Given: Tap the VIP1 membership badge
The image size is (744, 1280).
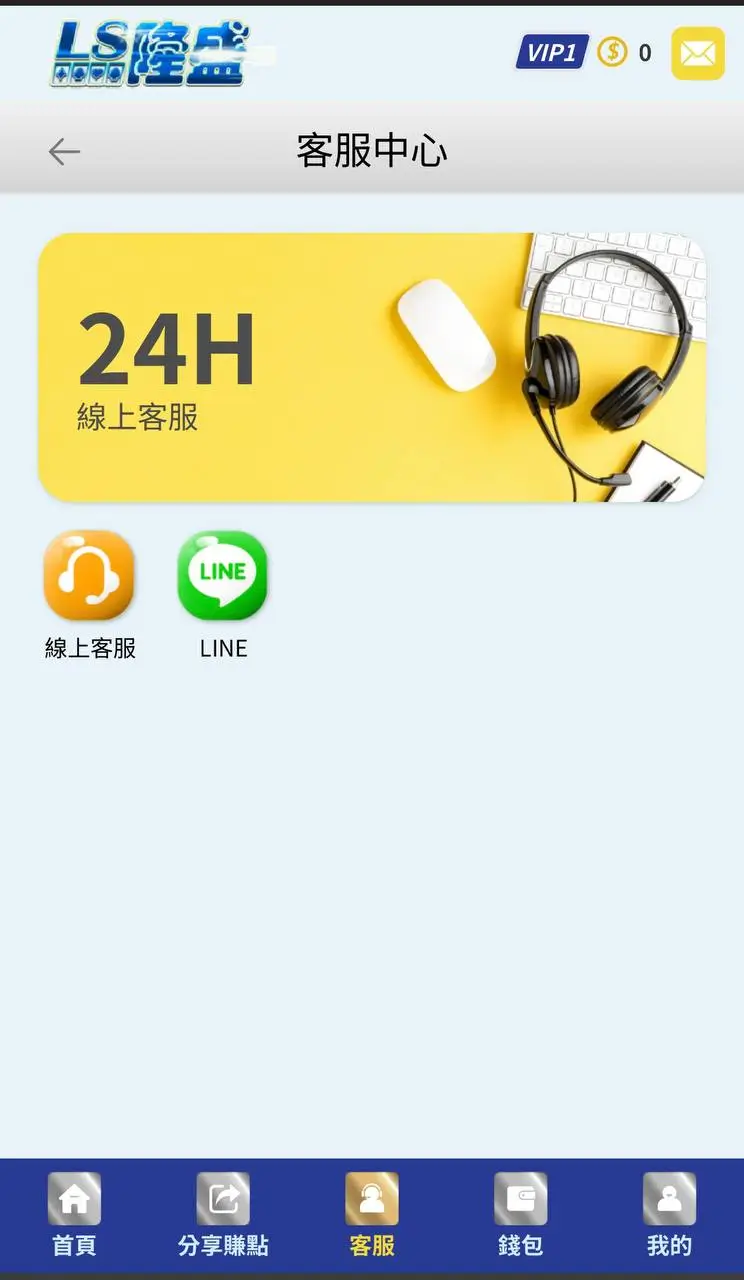Looking at the screenshot, I should coord(551,52).
